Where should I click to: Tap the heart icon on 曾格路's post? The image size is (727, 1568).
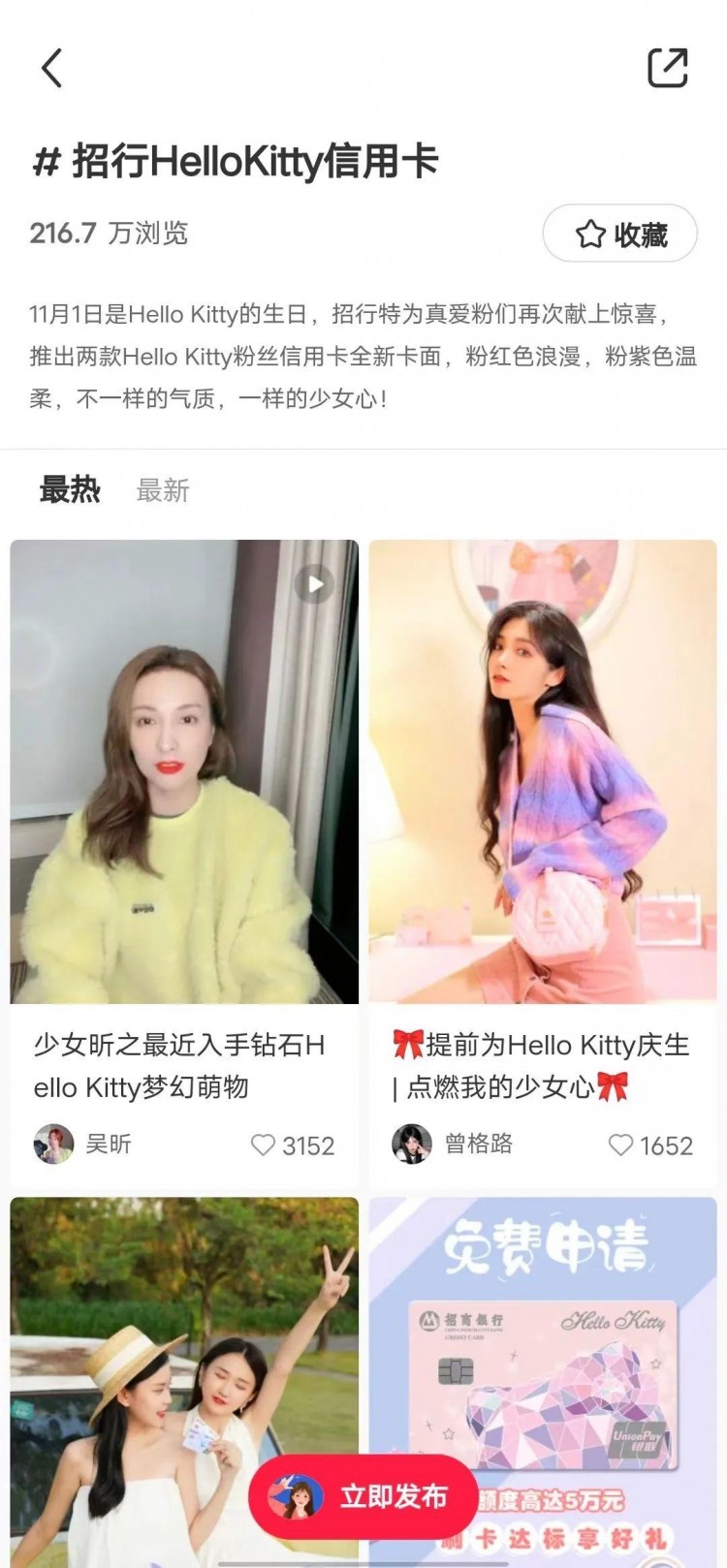(619, 1145)
